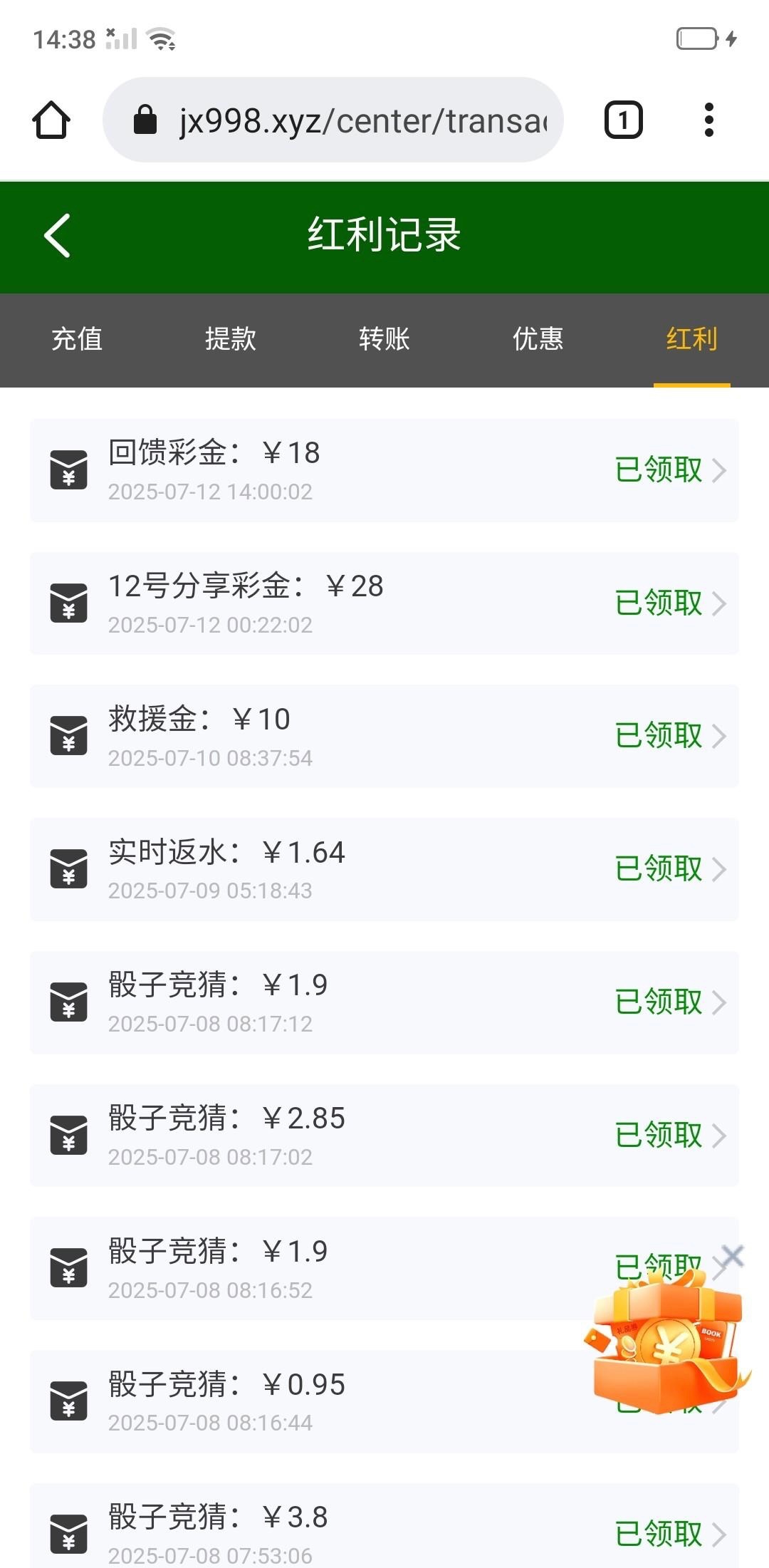This screenshot has width=769, height=1568.
Task: Open the browser tab switcher
Action: (624, 120)
